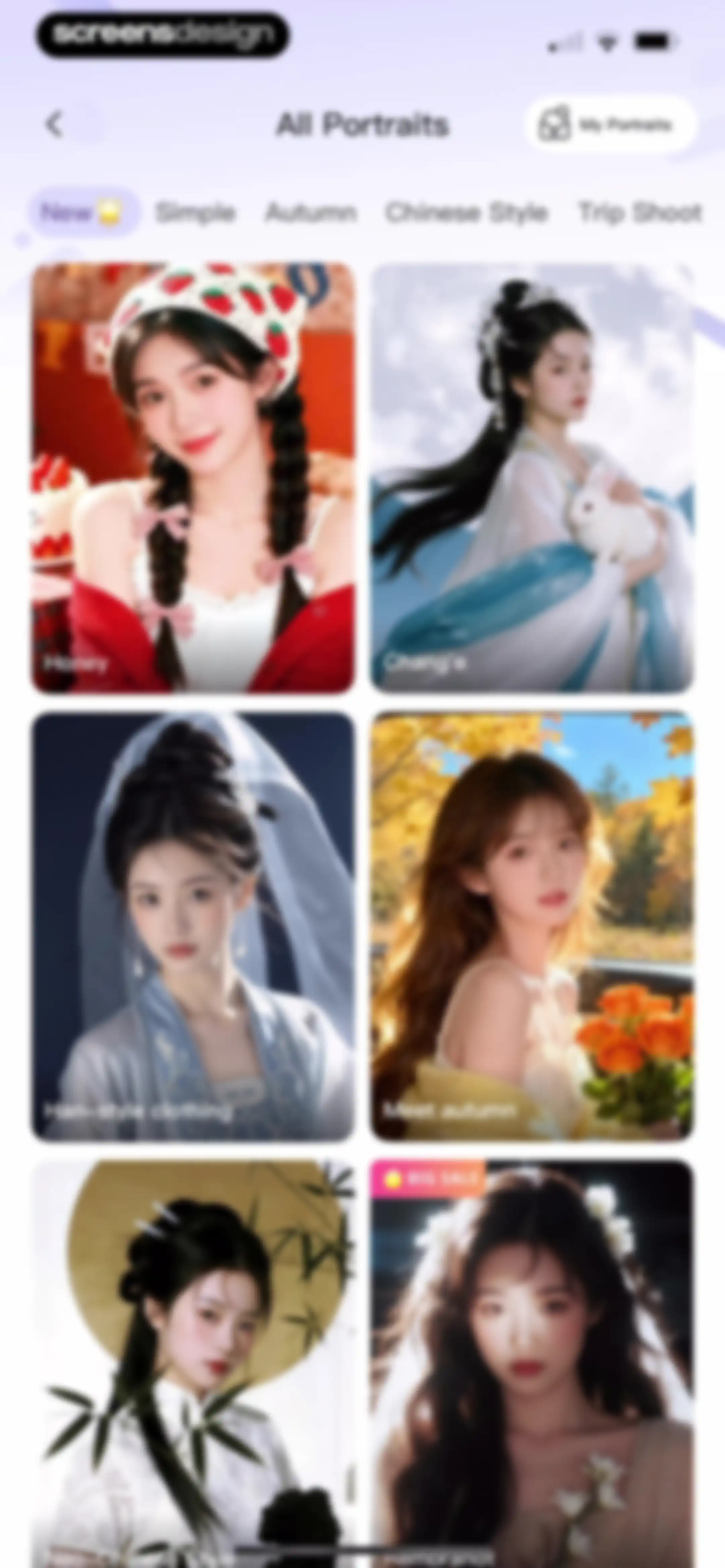725x1568 pixels.
Task: Switch to the Autumn tab
Action: tap(310, 213)
